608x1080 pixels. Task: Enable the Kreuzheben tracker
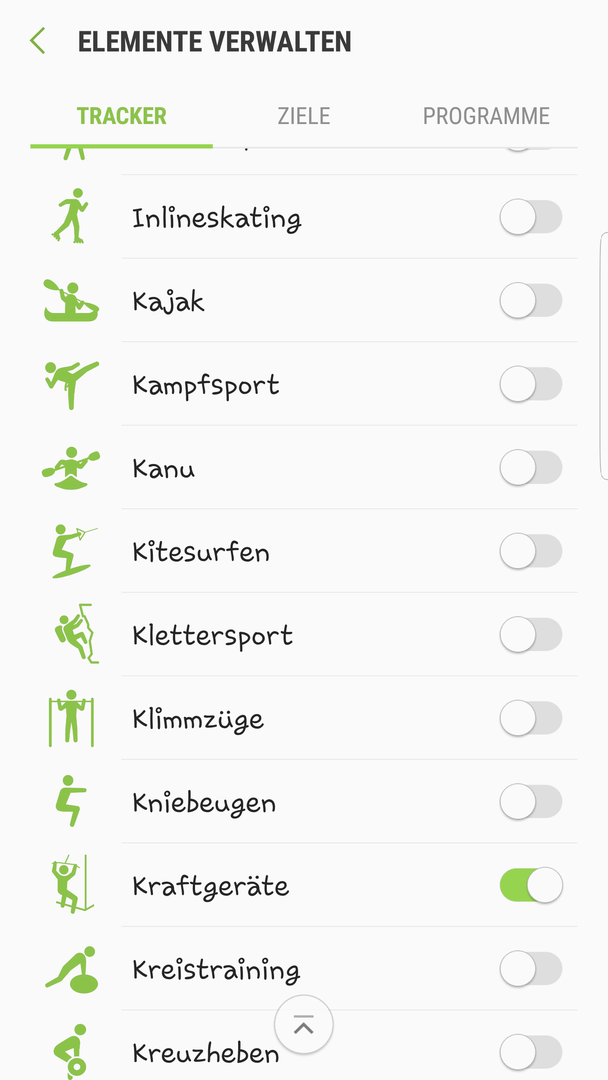point(531,1052)
